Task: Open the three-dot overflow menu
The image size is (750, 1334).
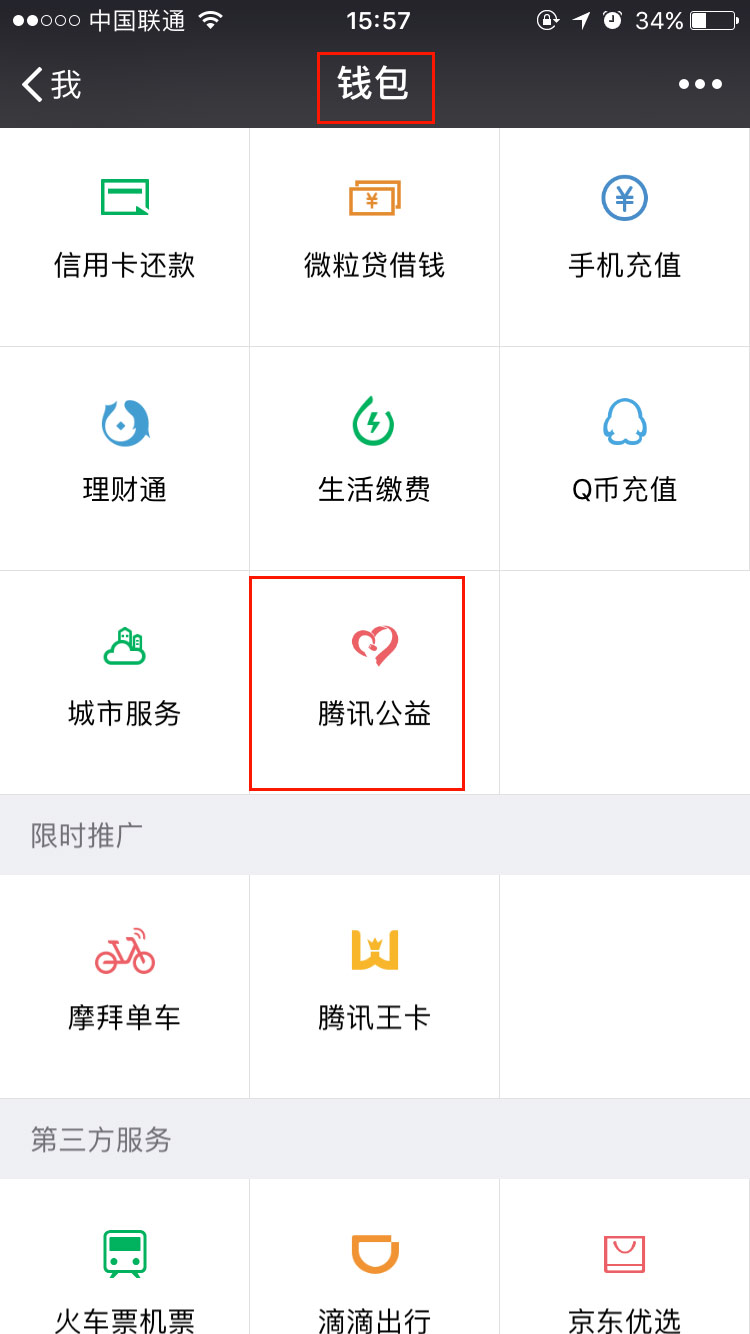Action: click(700, 85)
